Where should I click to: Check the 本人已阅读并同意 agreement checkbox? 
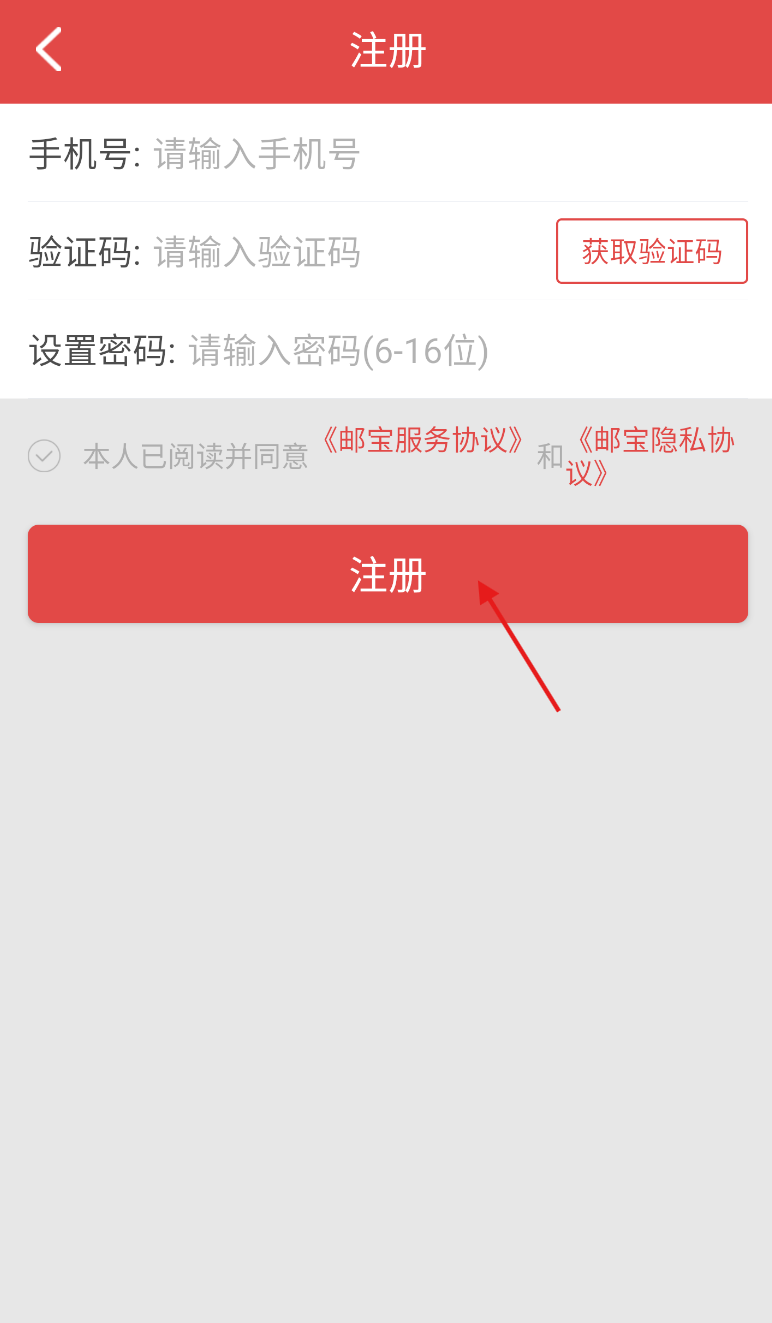point(44,456)
